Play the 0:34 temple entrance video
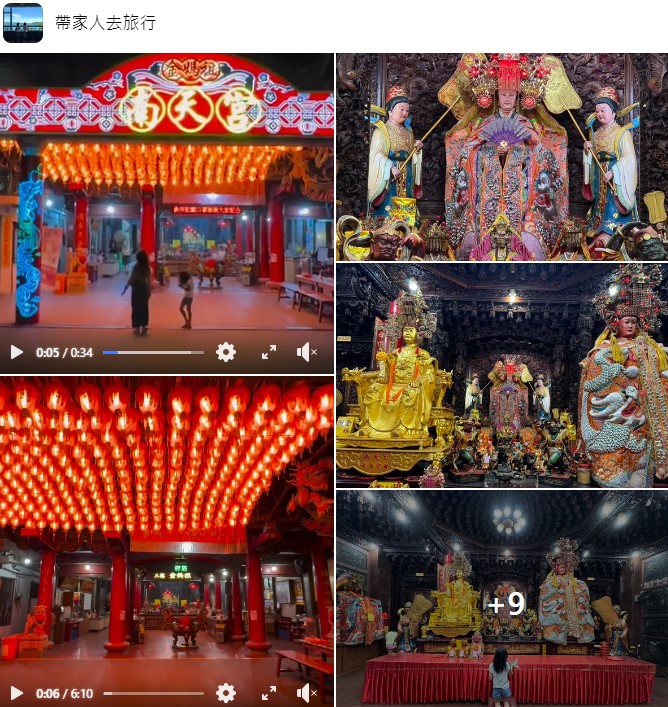The width and height of the screenshot is (668, 707). point(16,352)
